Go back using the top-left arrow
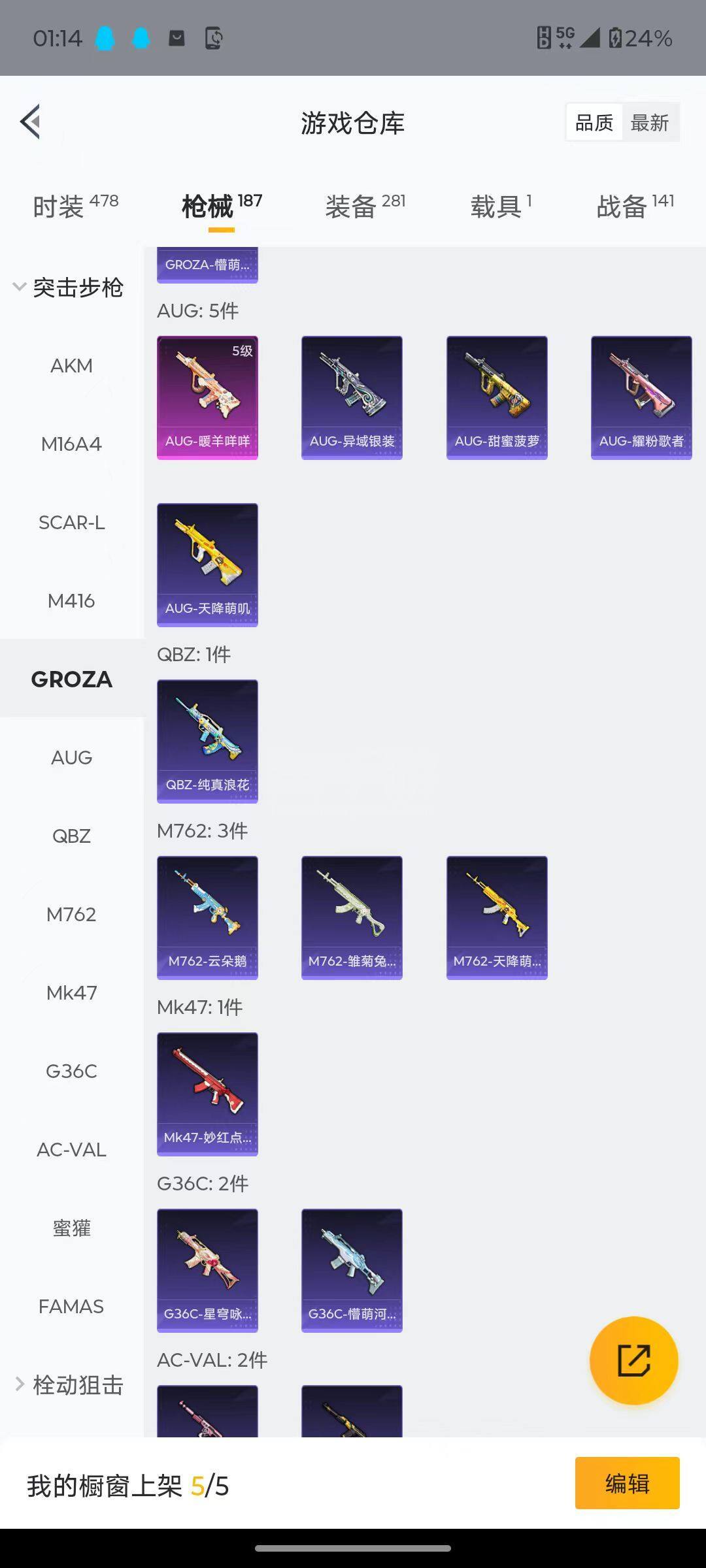Screen dimensions: 706x1568 point(30,122)
